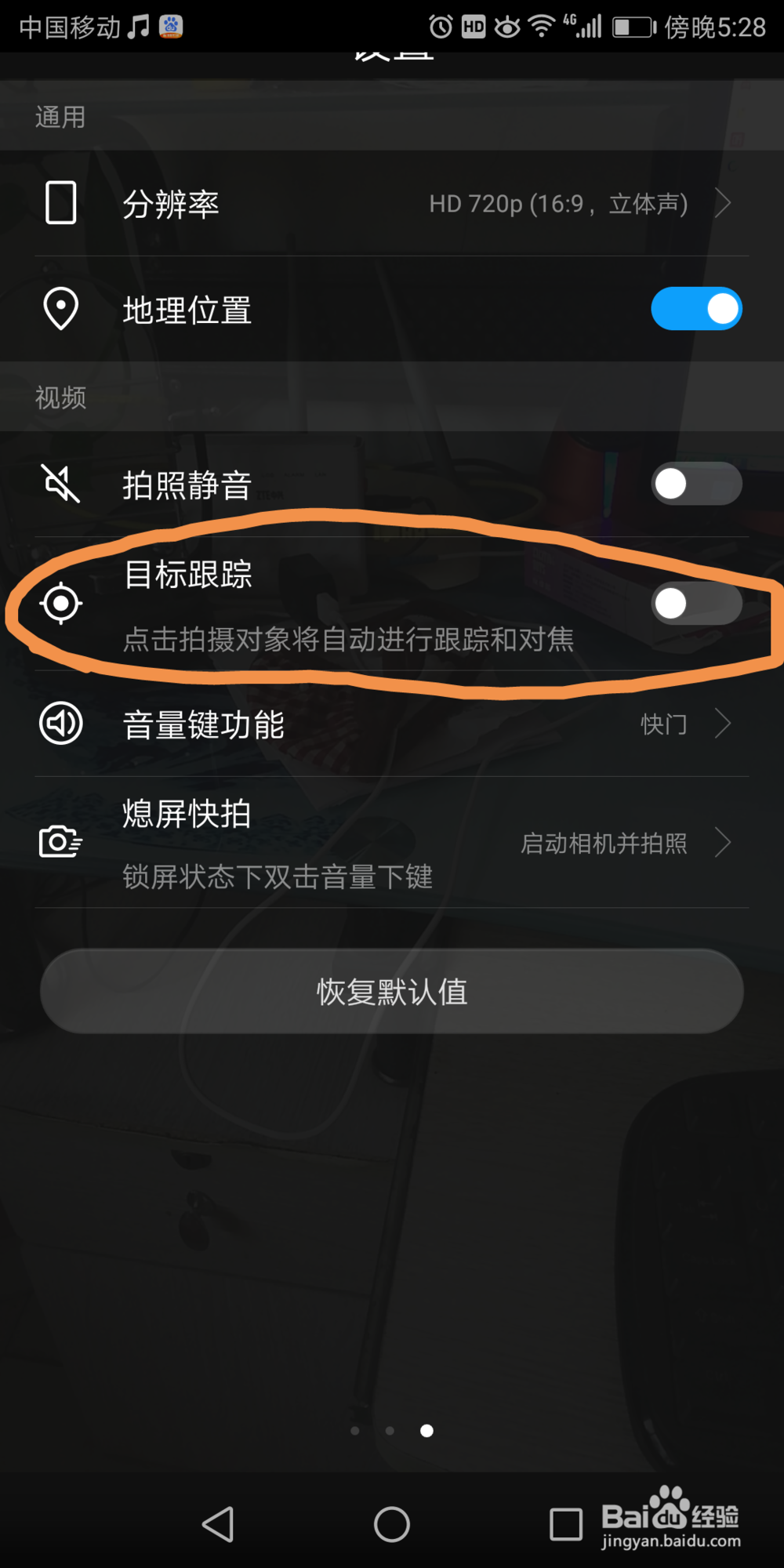This screenshot has width=784, height=1568.
Task: Click the camera icon beside 熄屏快拍
Action: (60, 843)
